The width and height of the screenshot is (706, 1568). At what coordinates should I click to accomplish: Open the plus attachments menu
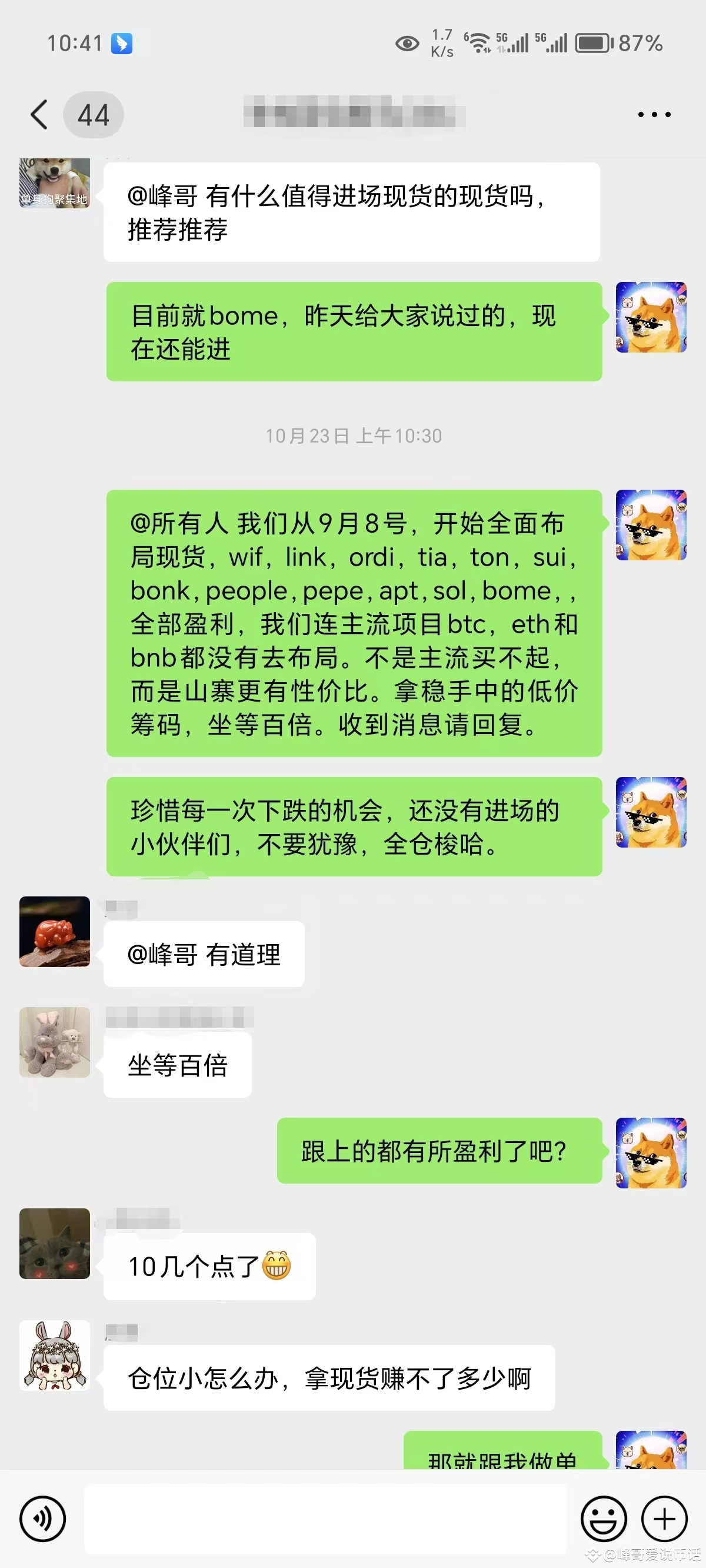pos(664,1518)
